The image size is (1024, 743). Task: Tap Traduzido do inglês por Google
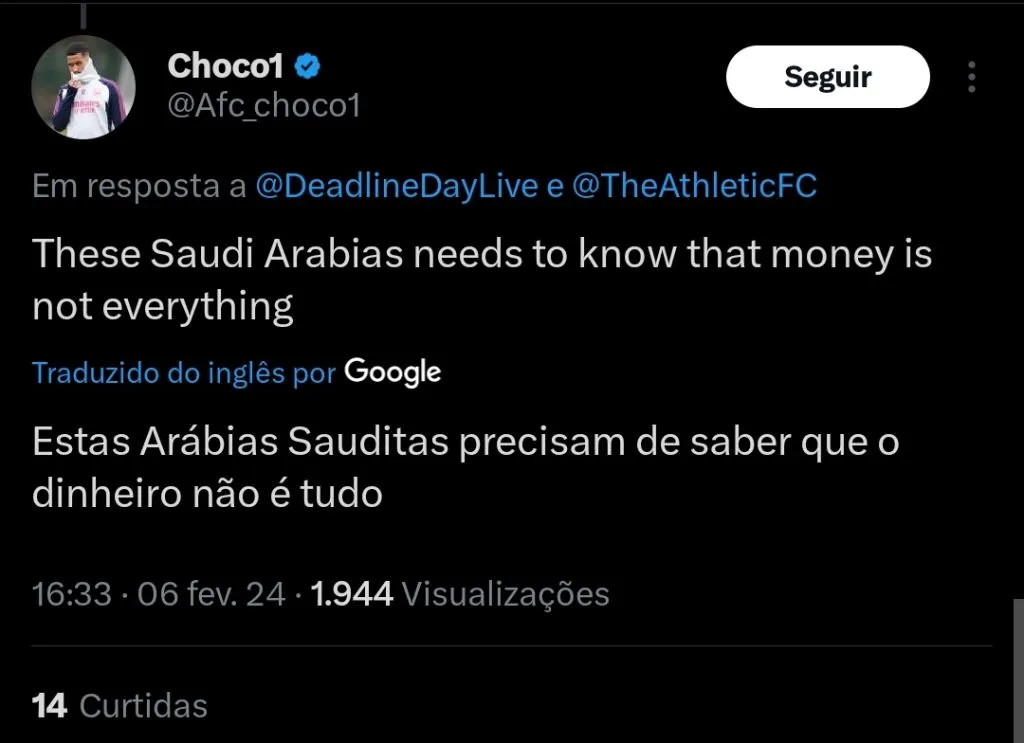236,373
